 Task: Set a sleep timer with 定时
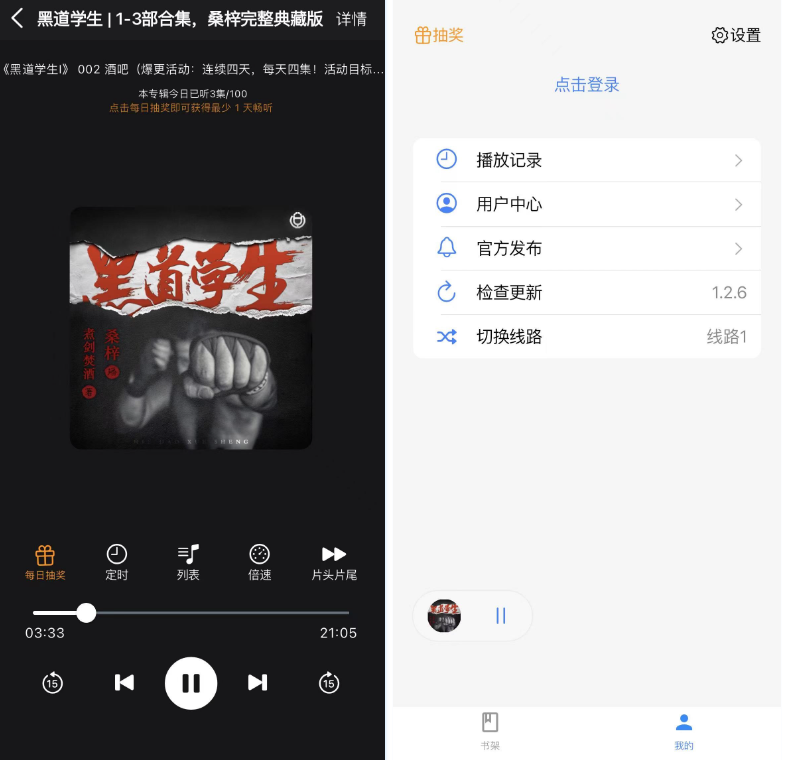click(117, 562)
